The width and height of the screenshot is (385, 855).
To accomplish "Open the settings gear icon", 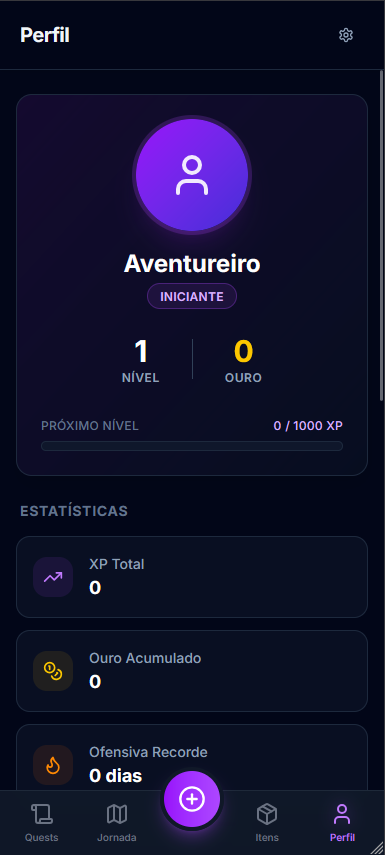I will 346,35.
